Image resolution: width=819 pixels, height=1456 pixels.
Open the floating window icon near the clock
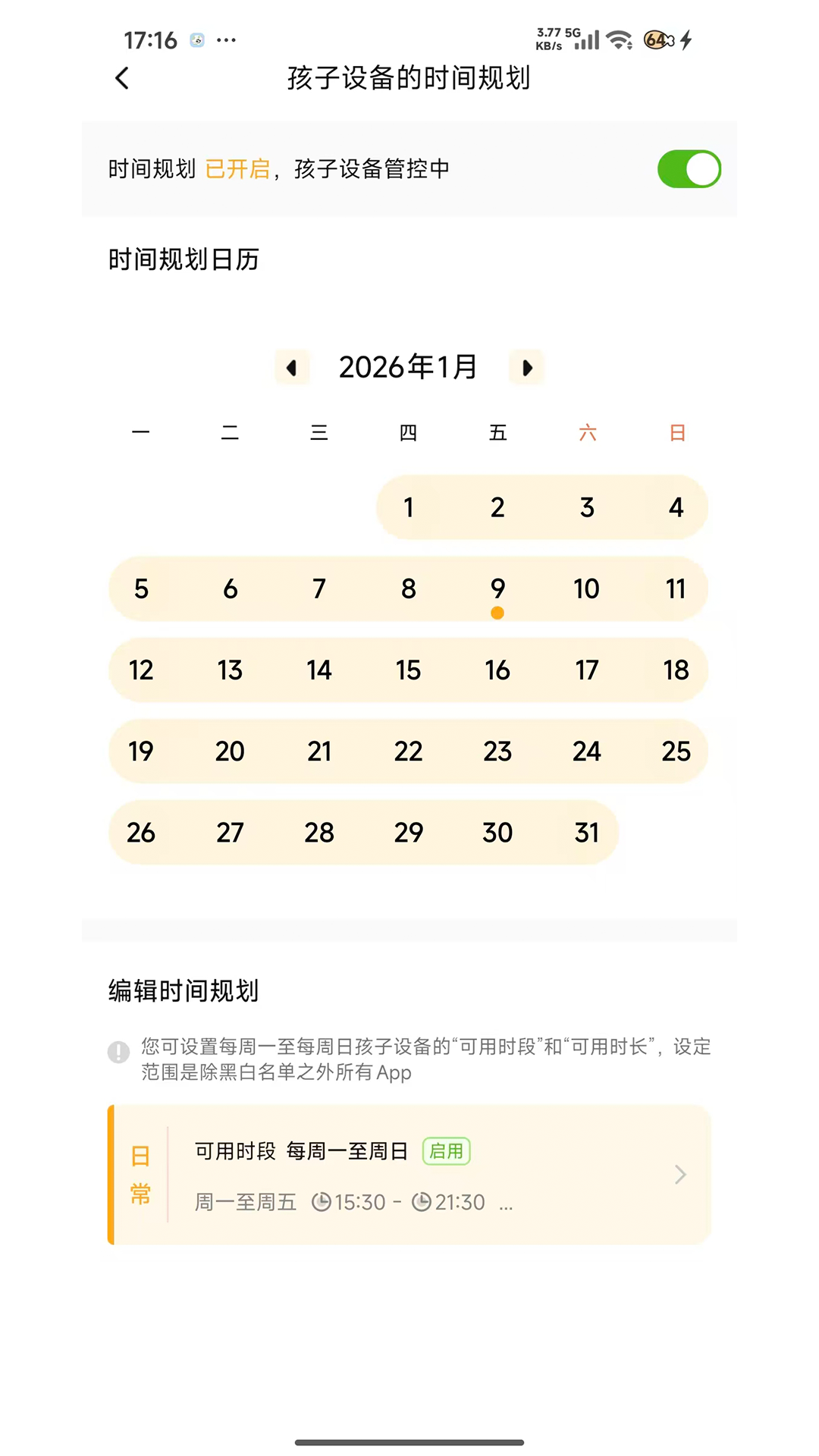(x=196, y=39)
